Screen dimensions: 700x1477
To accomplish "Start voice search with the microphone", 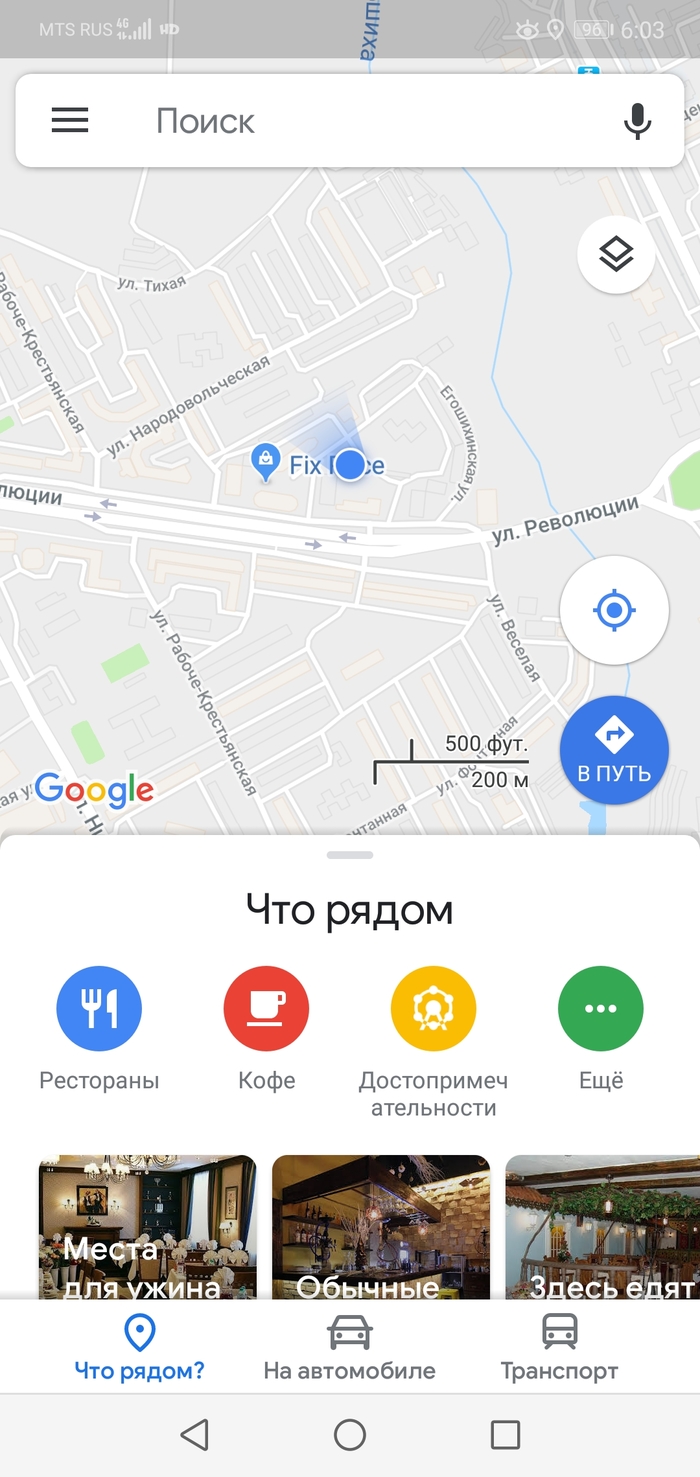I will [x=637, y=121].
